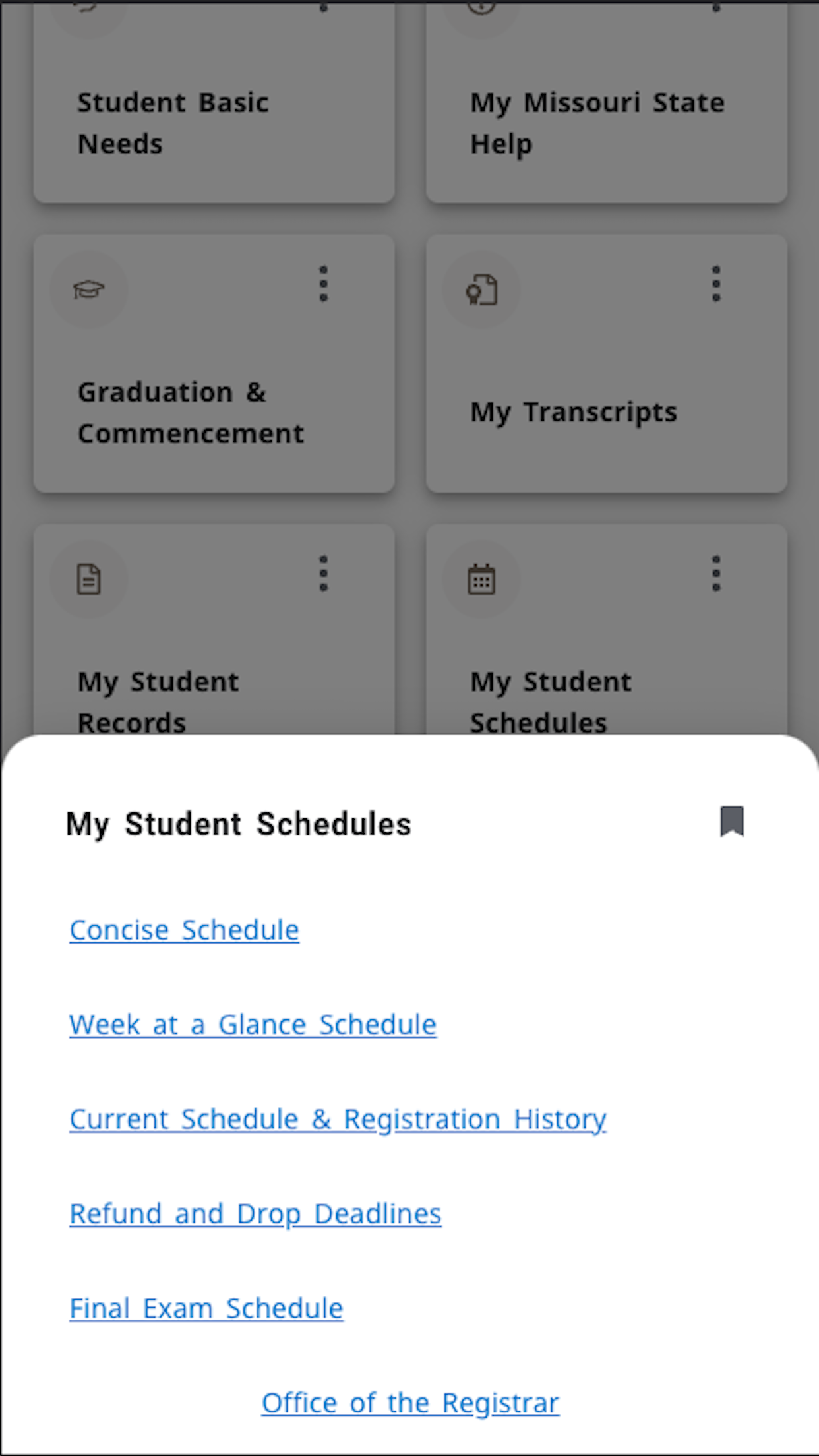819x1456 pixels.
Task: Select Concise Schedule from the schedules menu
Action: point(184,930)
